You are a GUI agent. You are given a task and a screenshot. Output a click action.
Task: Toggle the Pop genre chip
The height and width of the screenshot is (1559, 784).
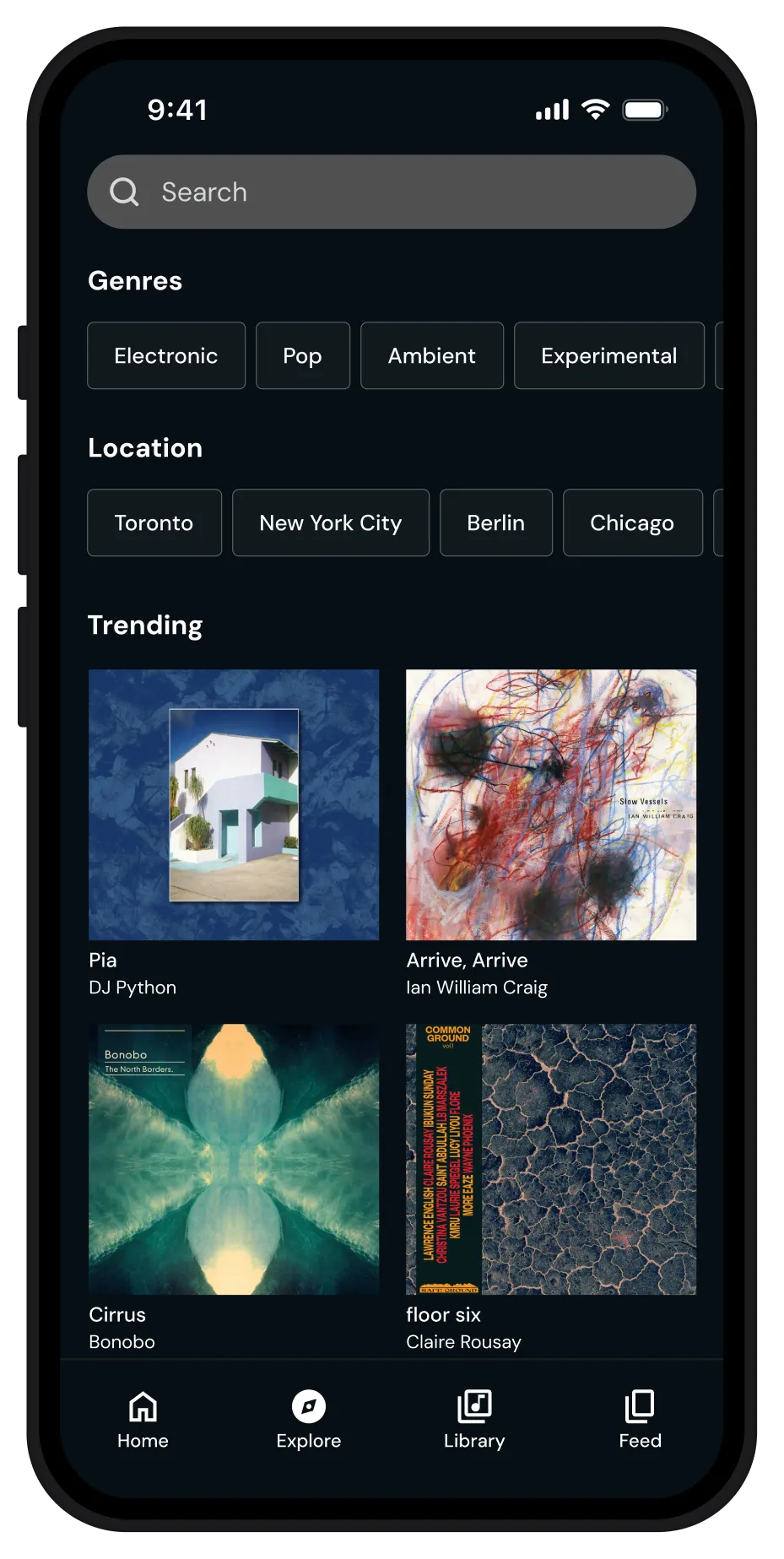click(302, 355)
